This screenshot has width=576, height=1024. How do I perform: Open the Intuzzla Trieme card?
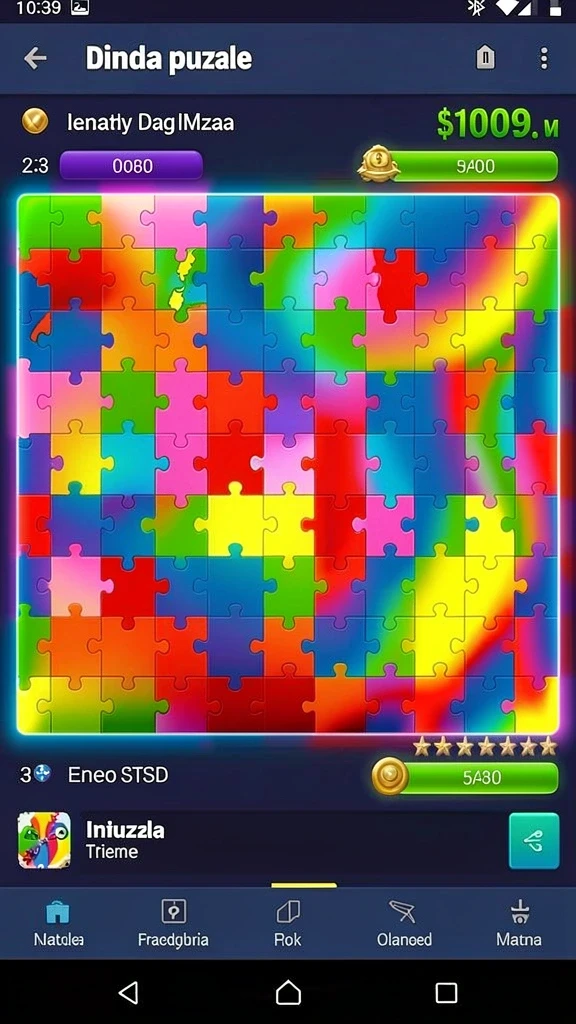288,840
